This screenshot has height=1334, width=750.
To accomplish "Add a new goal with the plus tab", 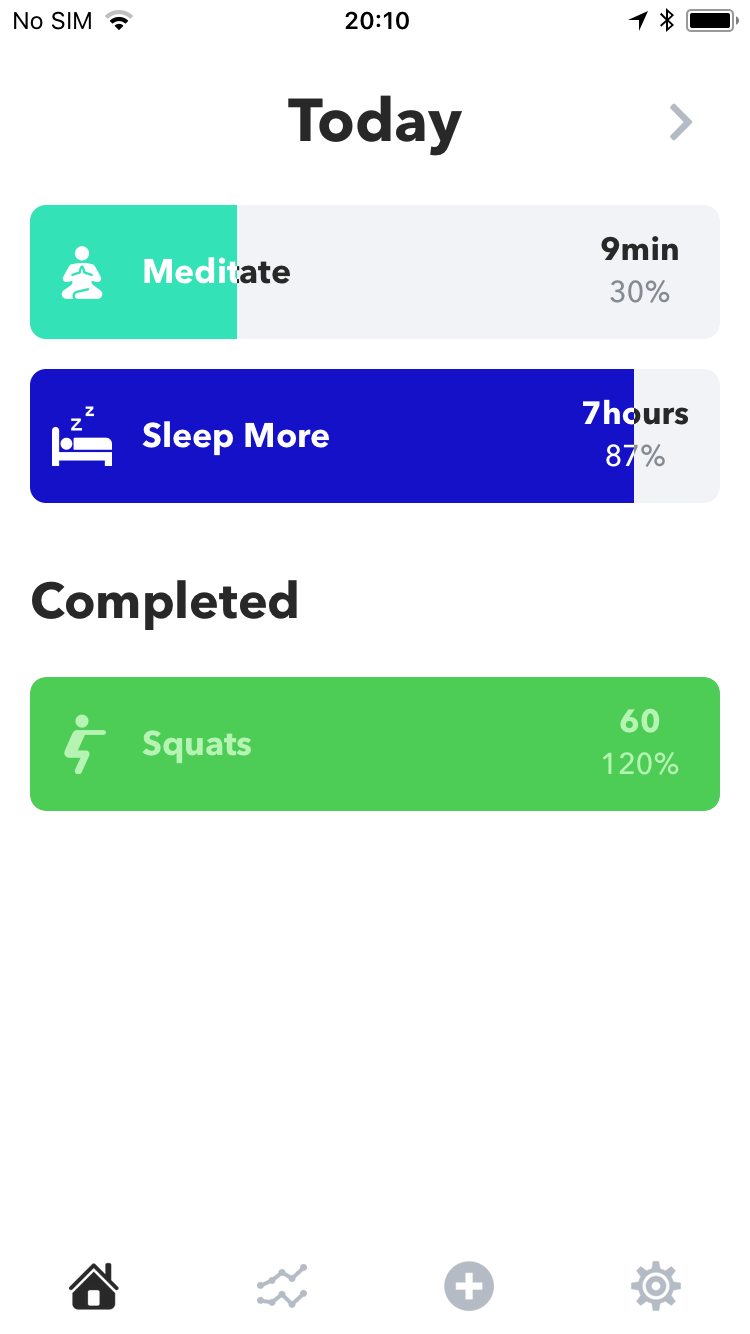I will pos(469,1286).
